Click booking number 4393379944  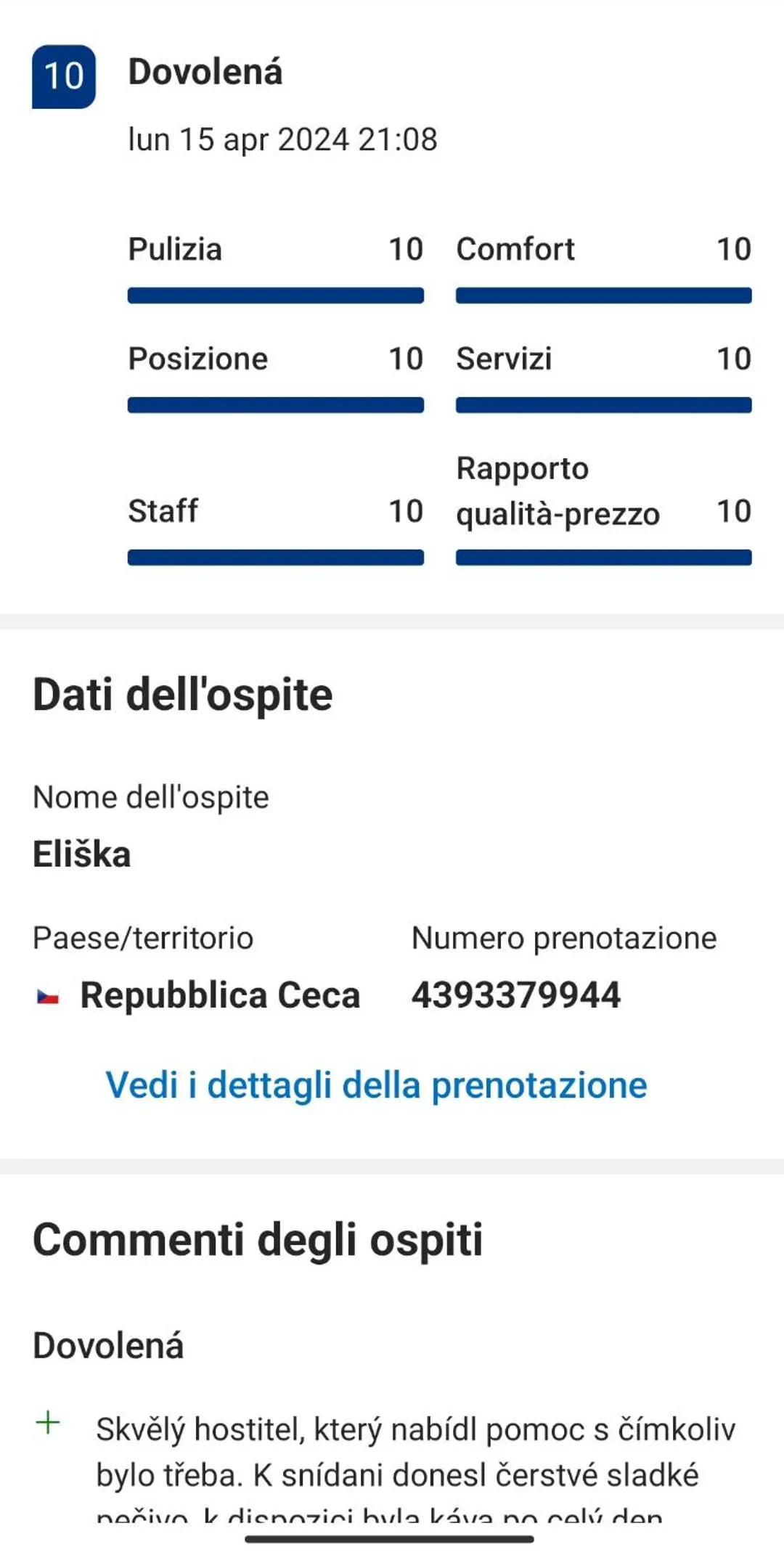pyautogui.click(x=515, y=994)
